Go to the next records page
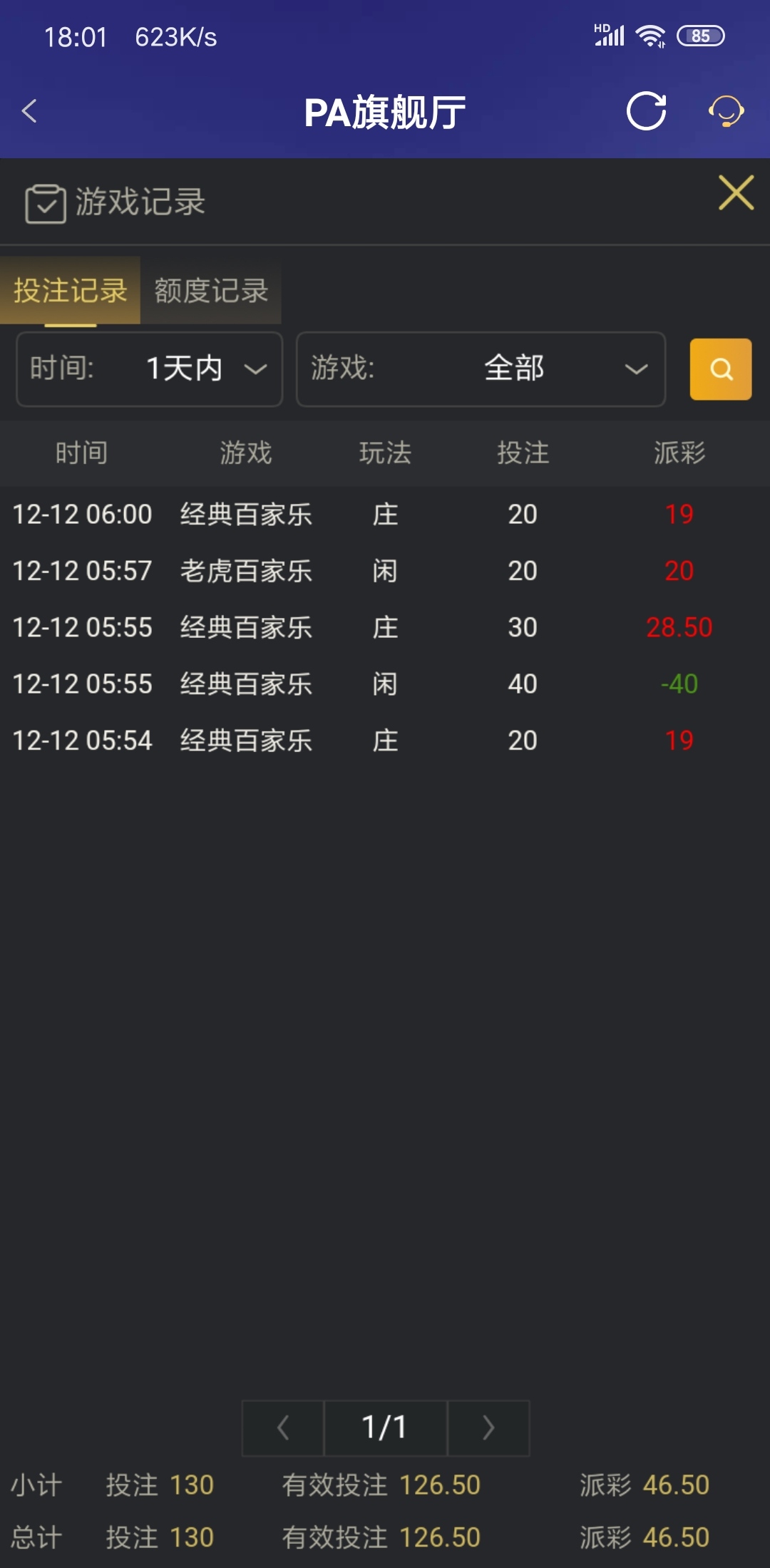The height and width of the screenshot is (1568, 770). coord(488,1428)
